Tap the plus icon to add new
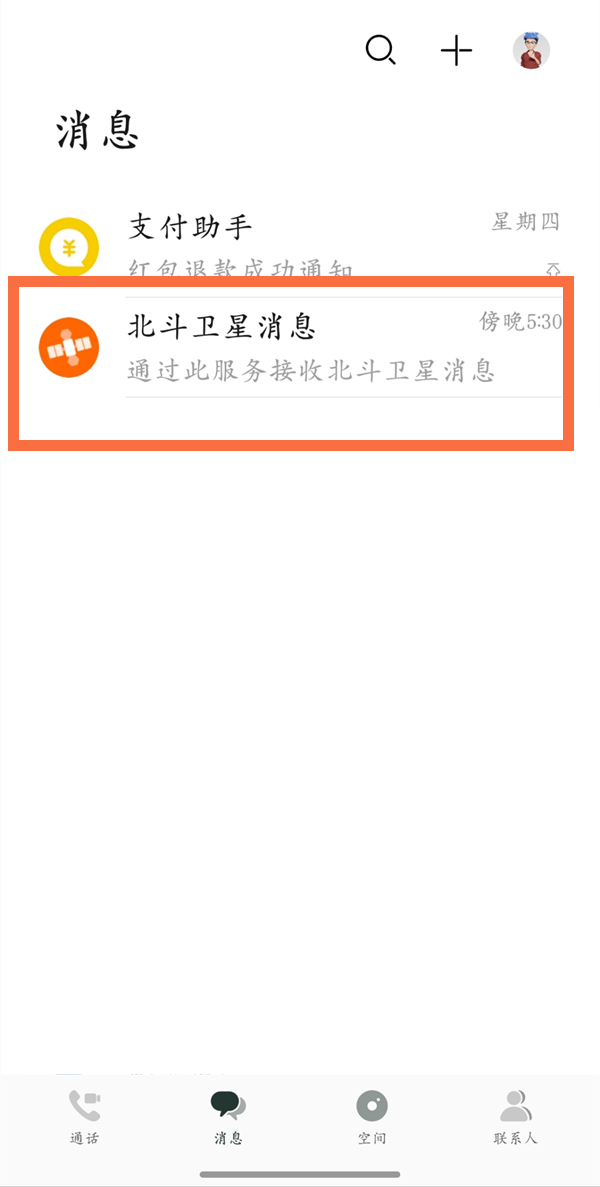The width and height of the screenshot is (600, 1187). pyautogui.click(x=456, y=50)
